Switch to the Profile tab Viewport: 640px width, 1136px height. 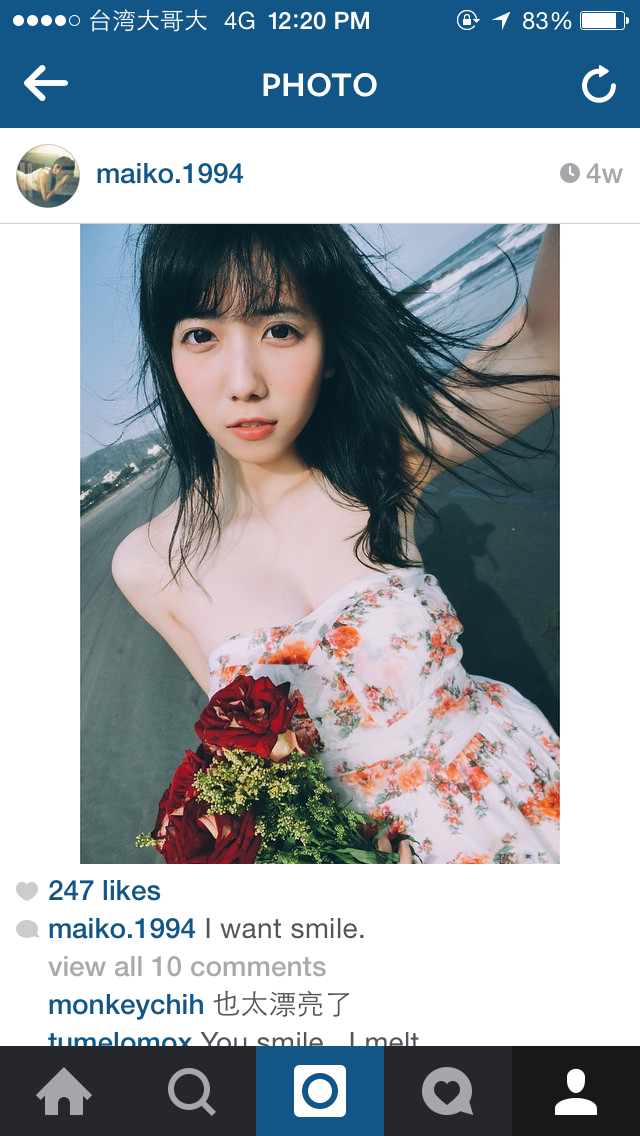tap(576, 1091)
